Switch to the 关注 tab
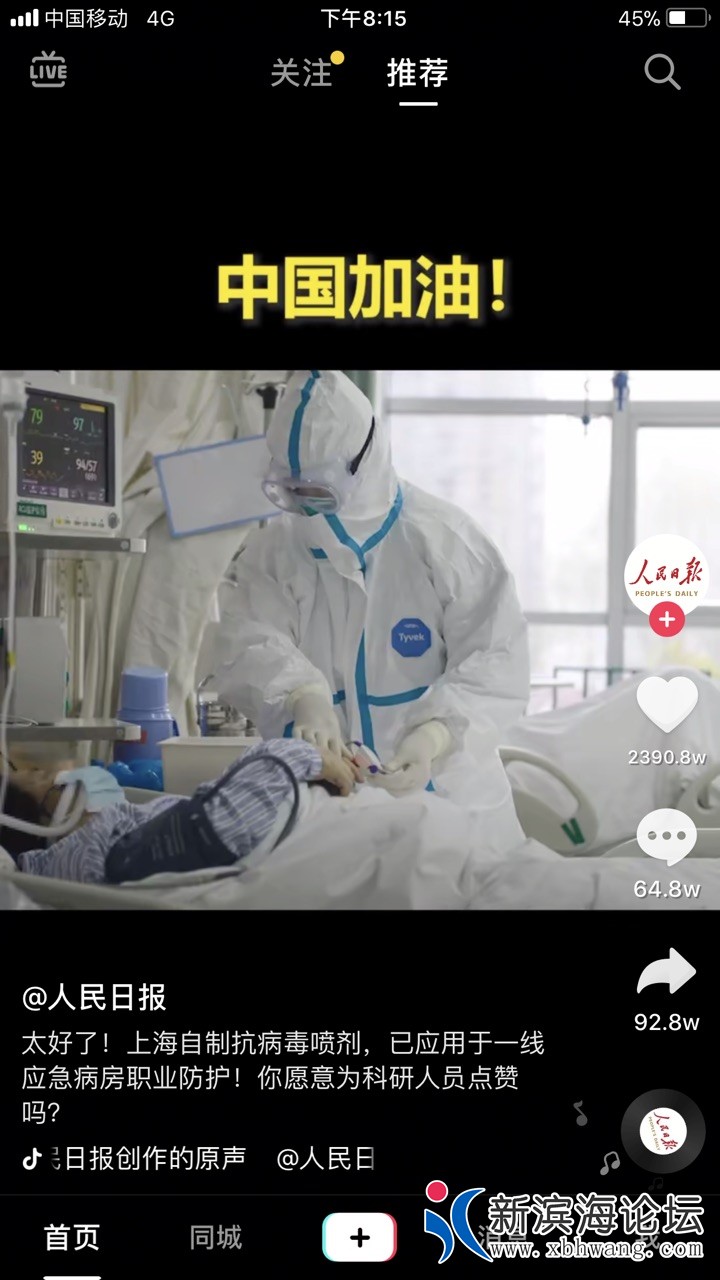This screenshot has width=720, height=1280. [301, 73]
